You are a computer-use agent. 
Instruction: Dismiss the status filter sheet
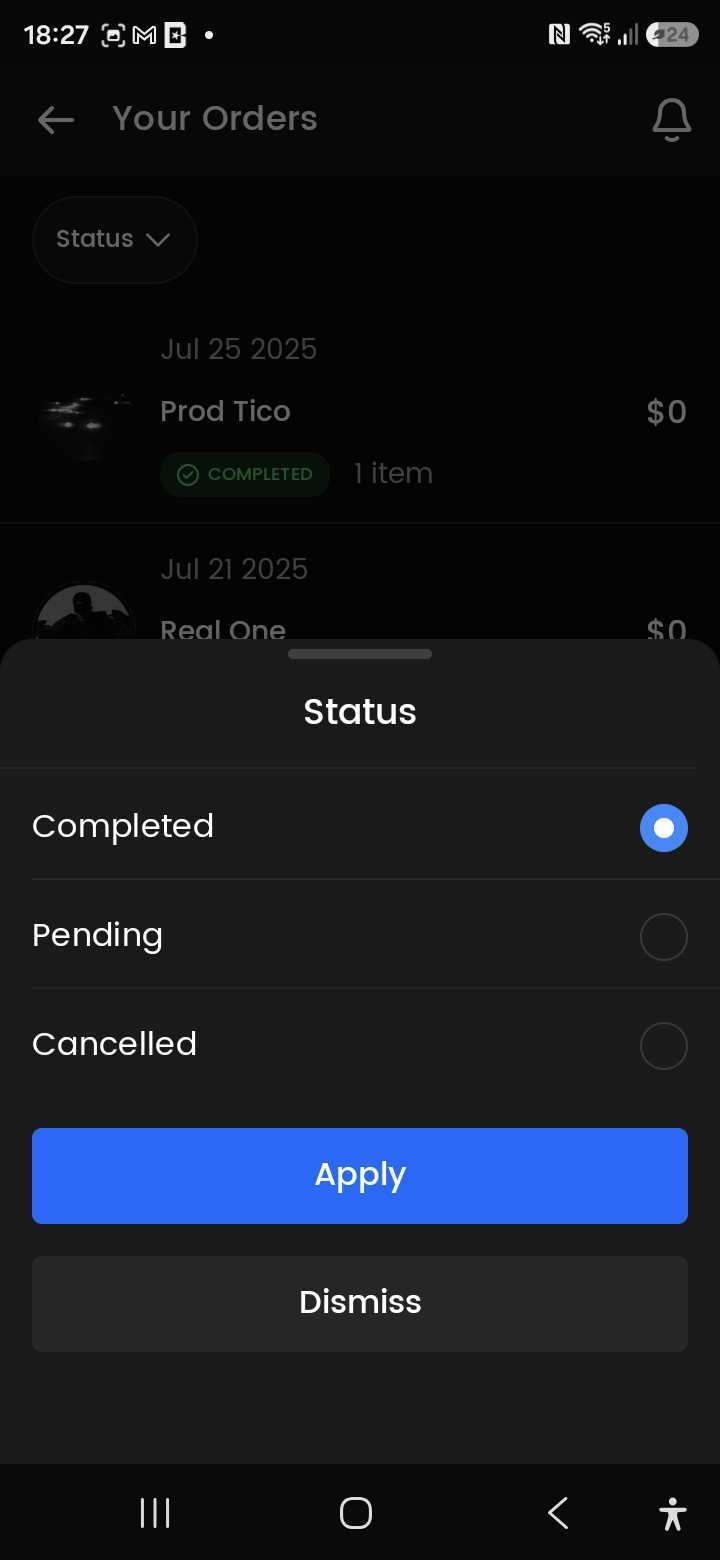360,1303
